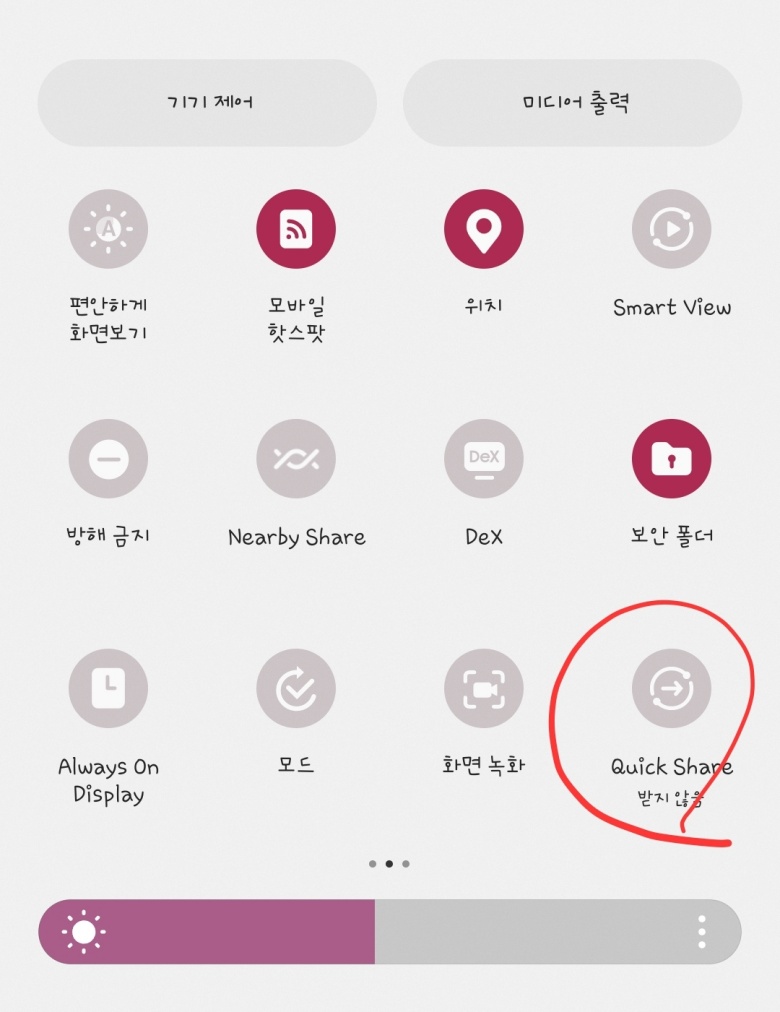
Task: Open the Quick Share icon circled in red
Action: point(671,688)
